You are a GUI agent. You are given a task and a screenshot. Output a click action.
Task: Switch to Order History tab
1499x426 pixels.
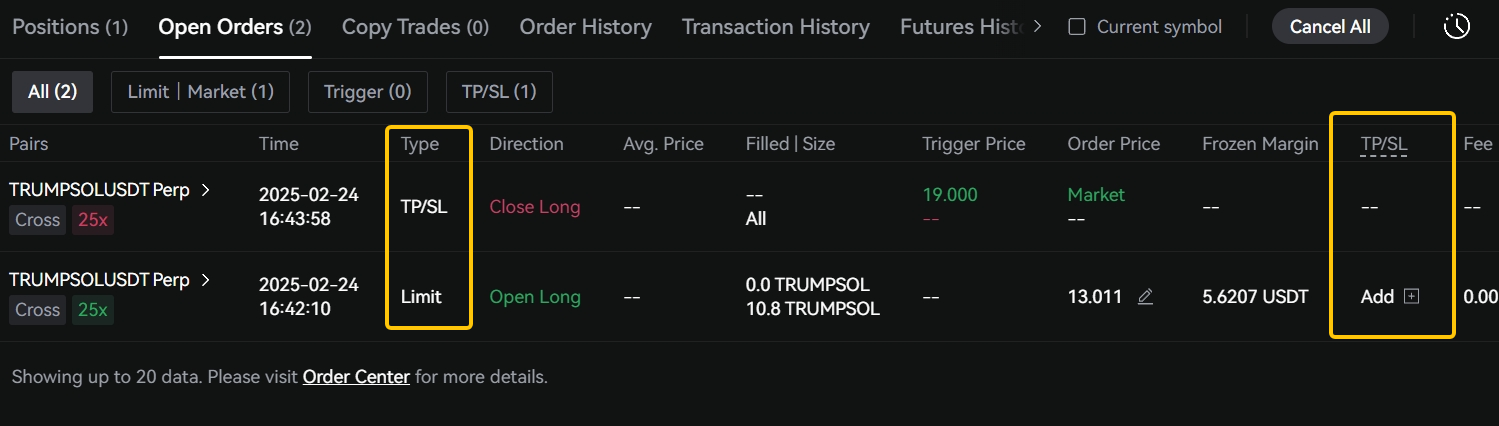(585, 27)
